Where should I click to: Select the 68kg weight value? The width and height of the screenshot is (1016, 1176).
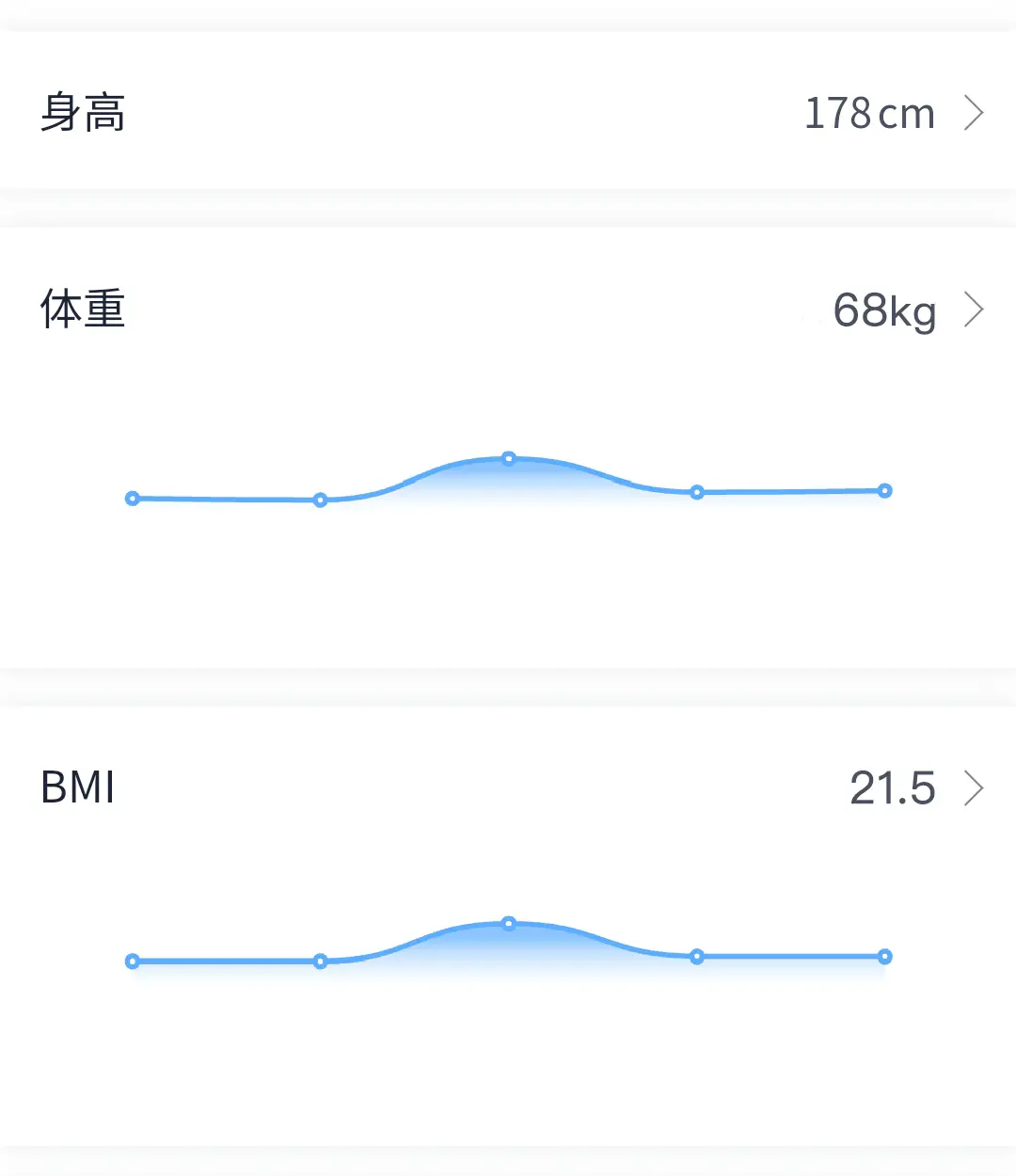coord(884,310)
